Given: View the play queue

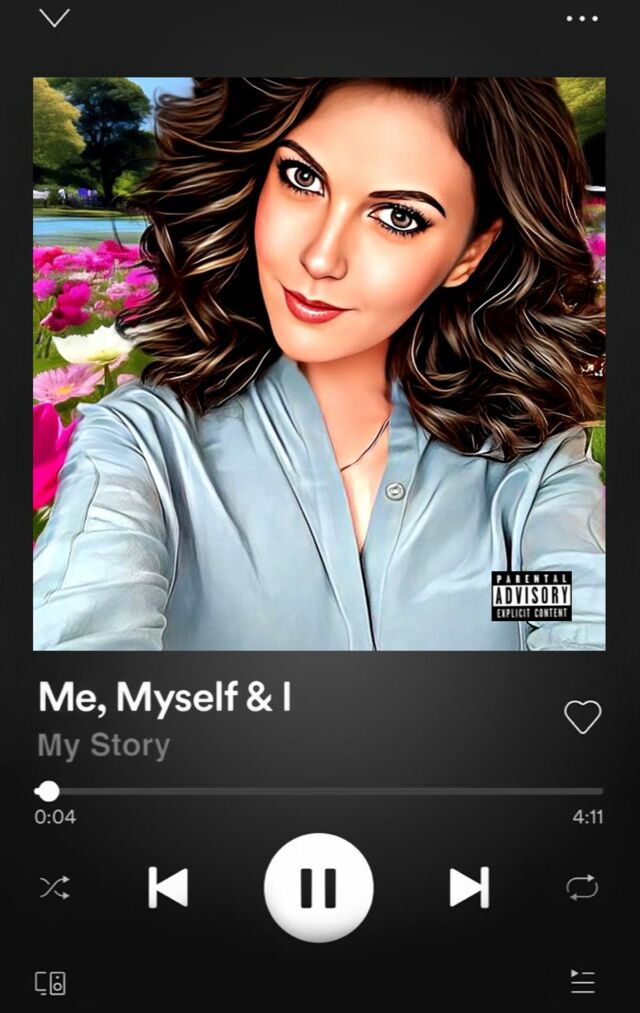Looking at the screenshot, I should pos(582,982).
